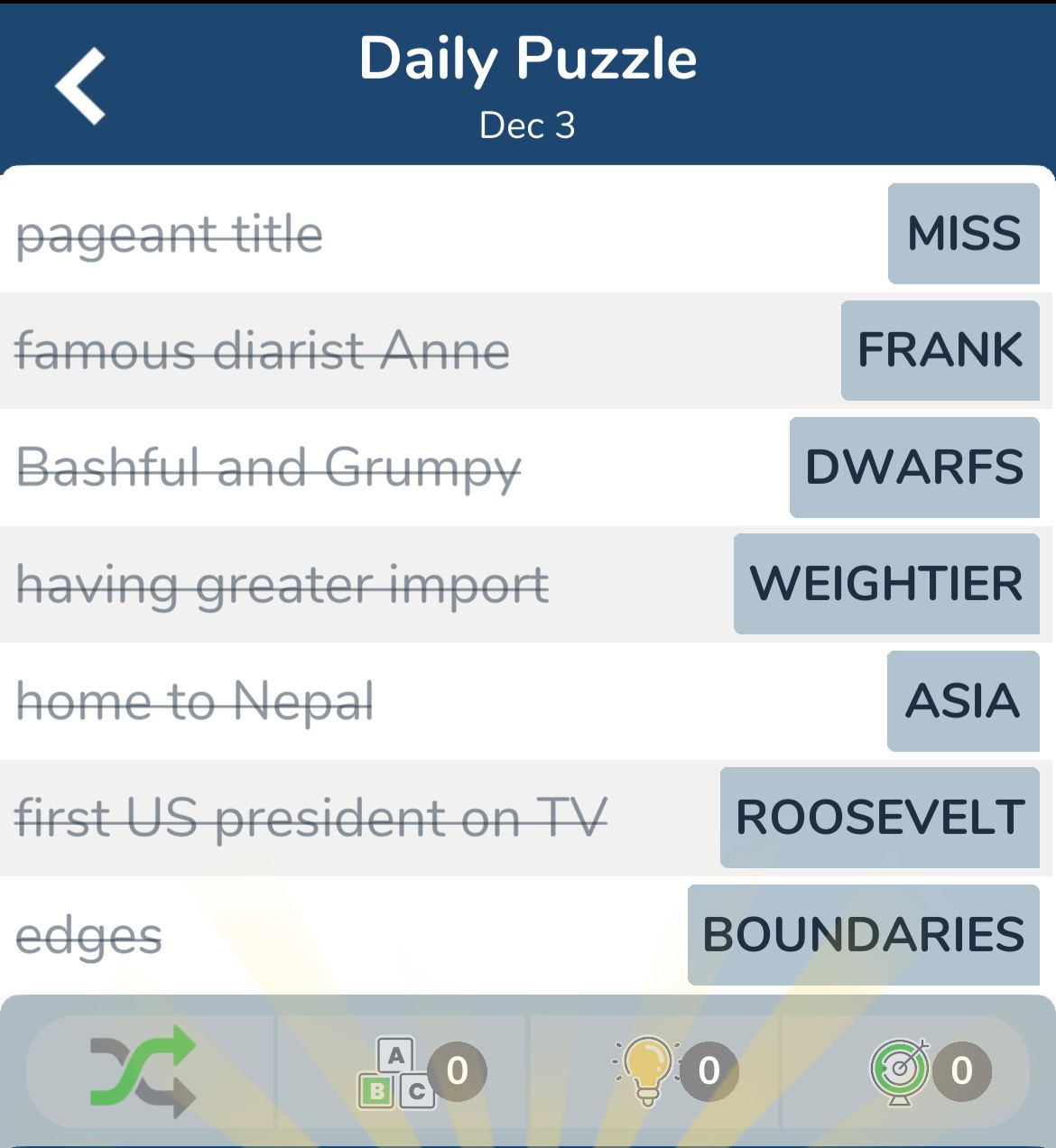Use the ABC blocks letter hint

(398, 1072)
